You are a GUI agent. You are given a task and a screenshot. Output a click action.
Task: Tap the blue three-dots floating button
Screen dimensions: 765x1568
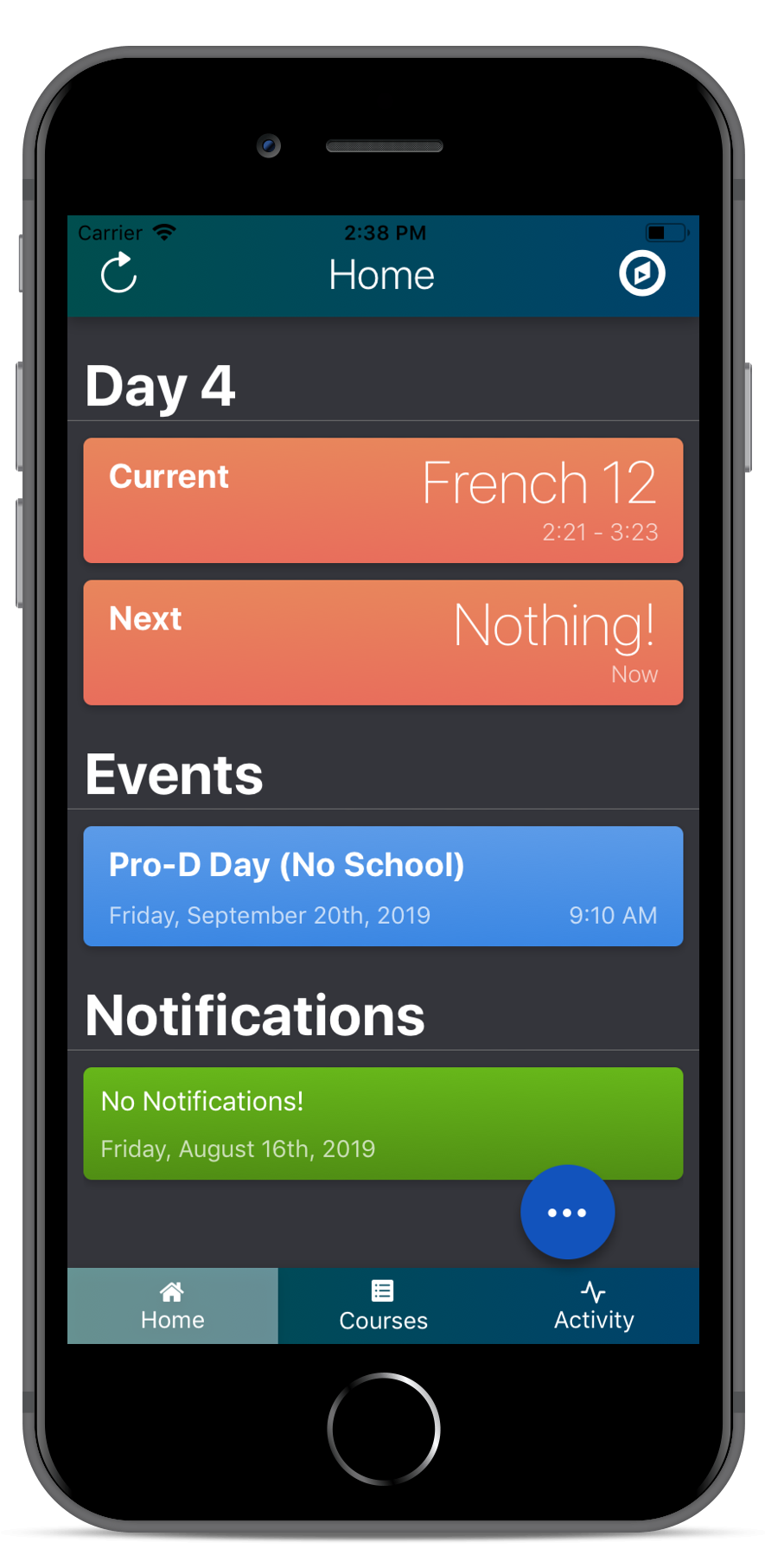coord(567,1213)
